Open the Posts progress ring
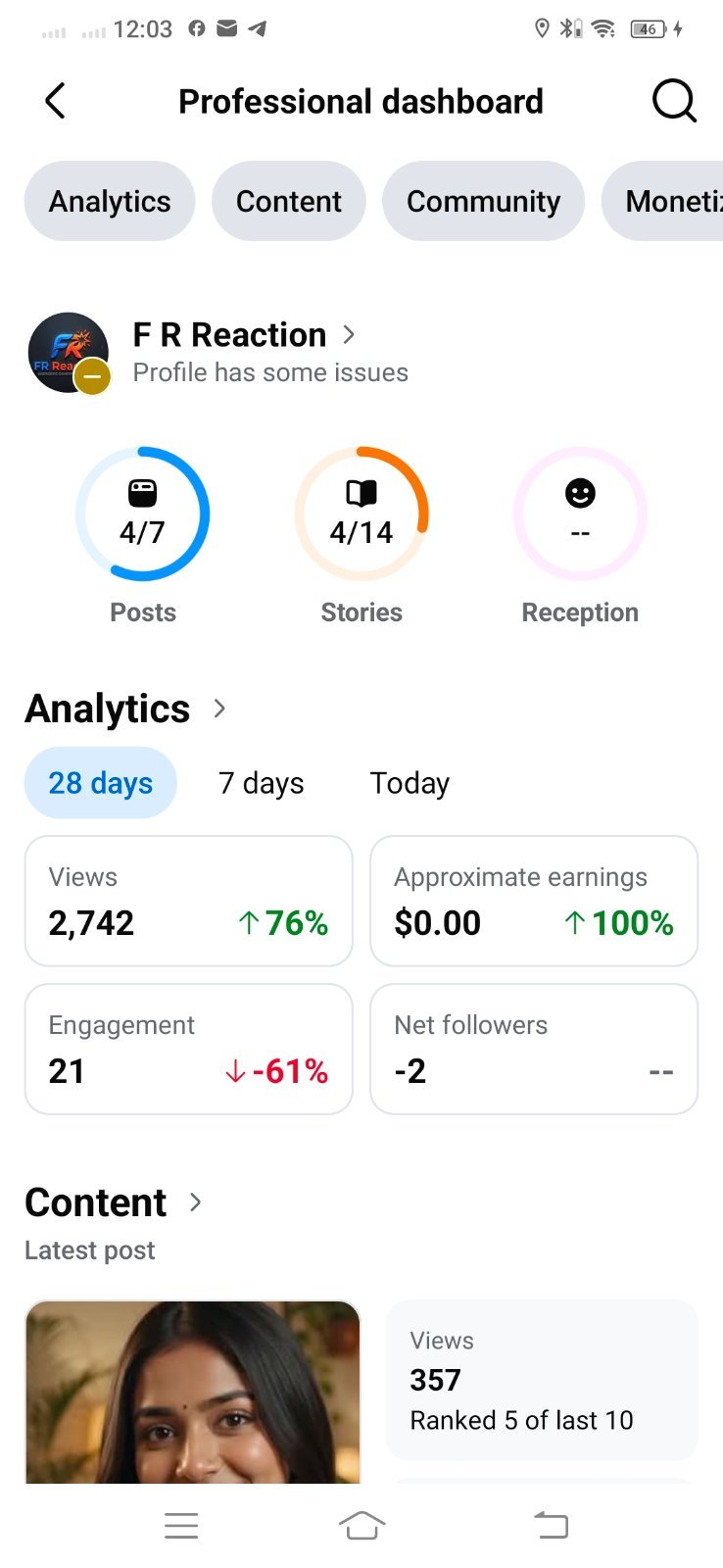723x1568 pixels. (x=143, y=514)
